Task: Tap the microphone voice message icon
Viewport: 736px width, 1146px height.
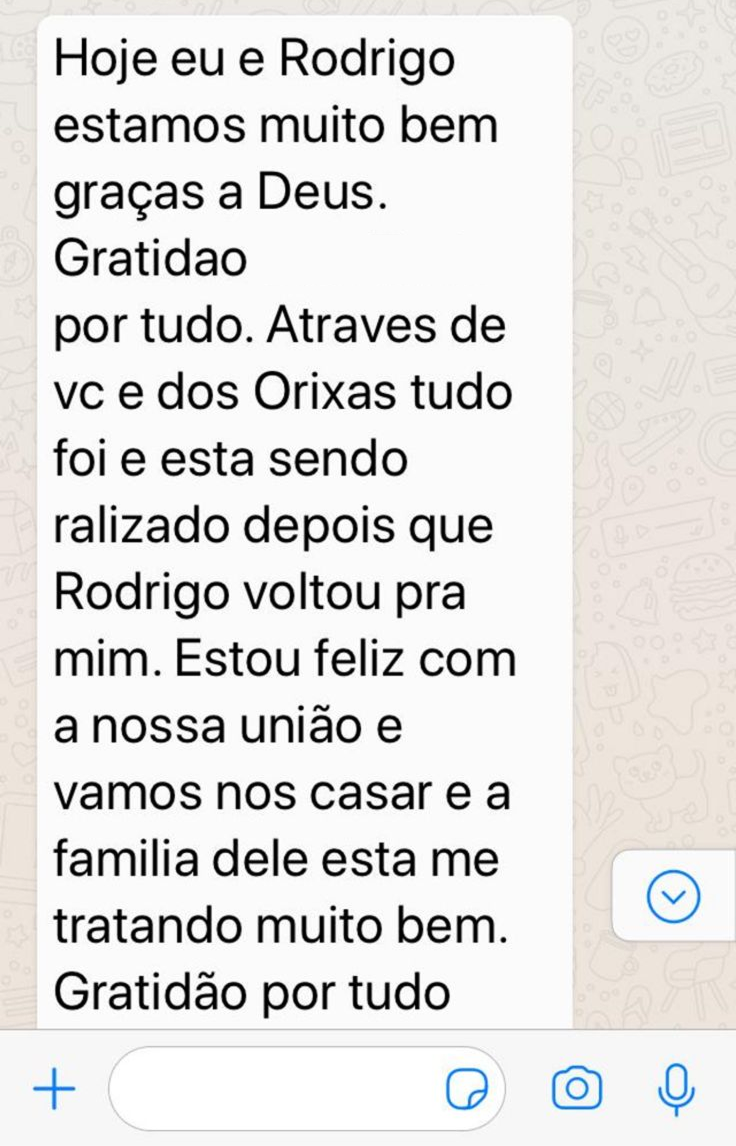Action: click(x=677, y=1088)
